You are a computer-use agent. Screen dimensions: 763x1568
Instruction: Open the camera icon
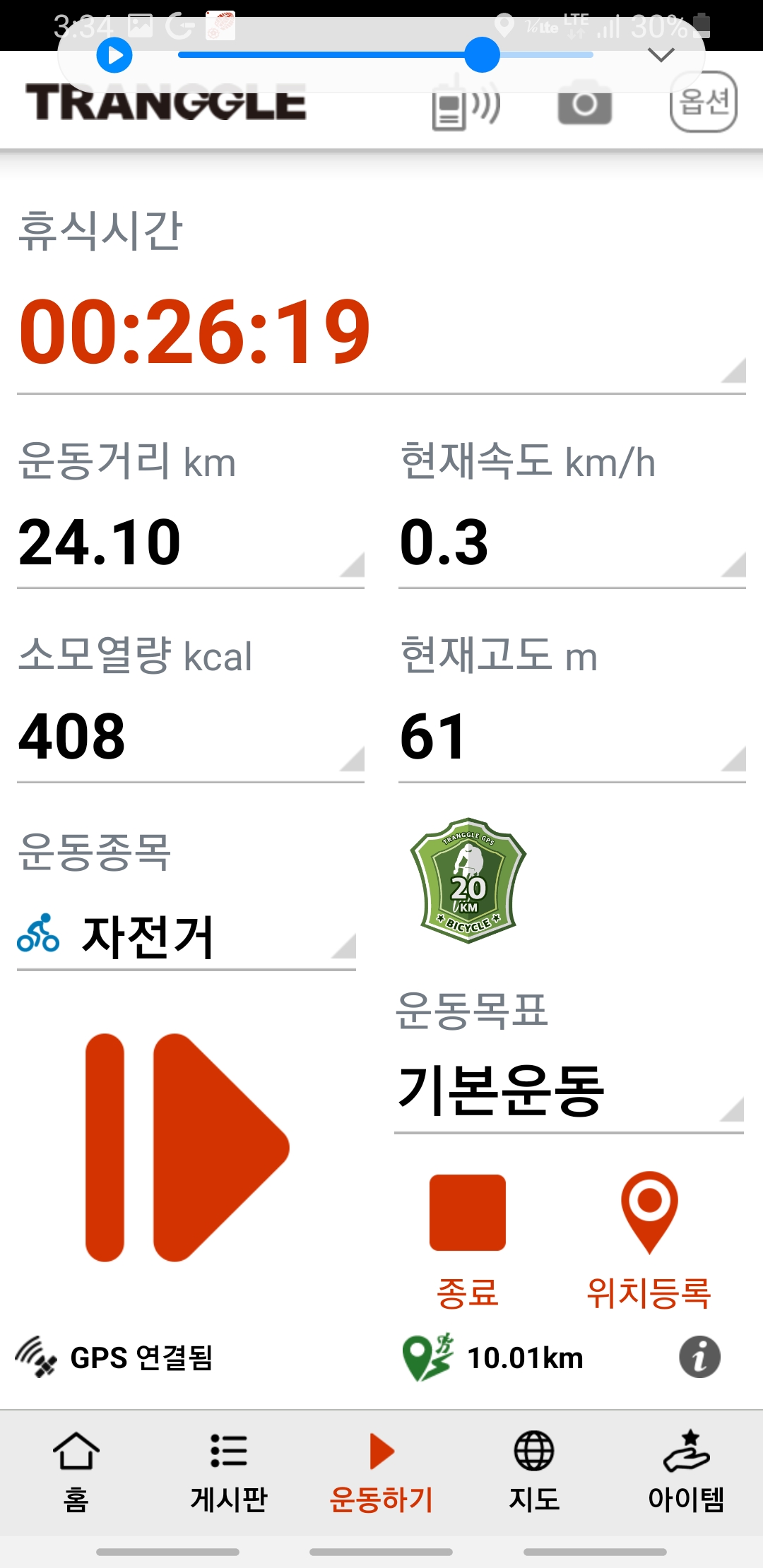point(584,105)
